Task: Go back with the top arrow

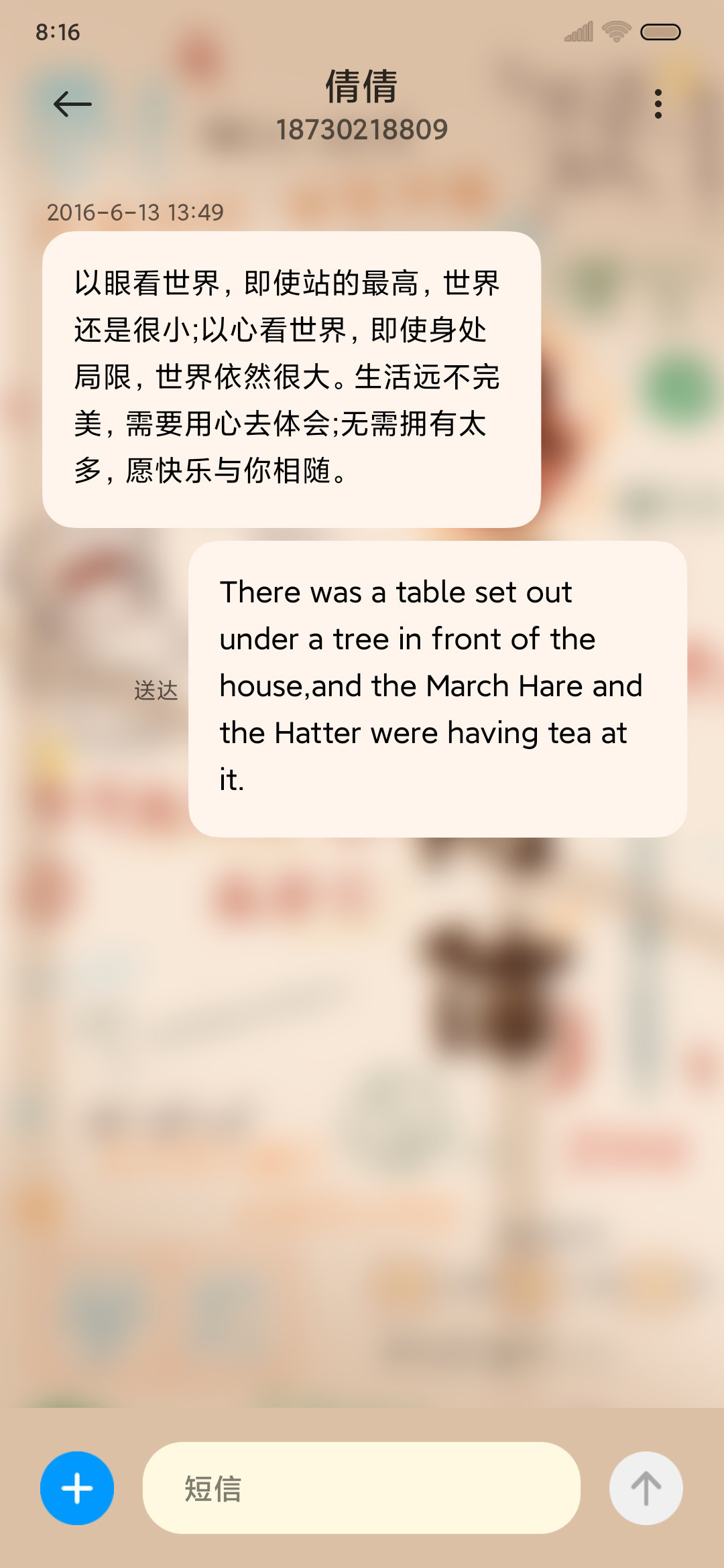Action: [x=72, y=104]
